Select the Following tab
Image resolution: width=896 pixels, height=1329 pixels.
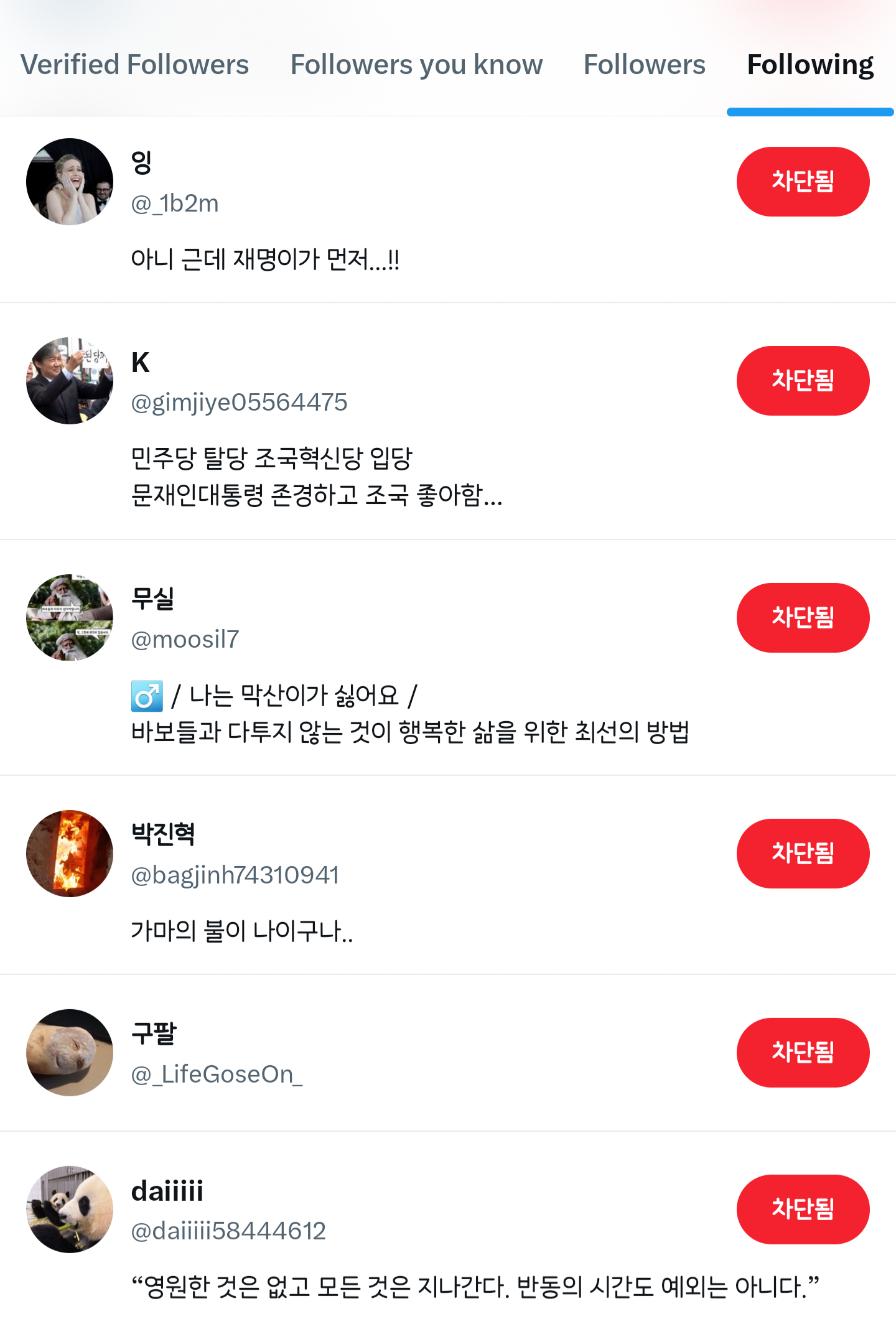(x=810, y=65)
